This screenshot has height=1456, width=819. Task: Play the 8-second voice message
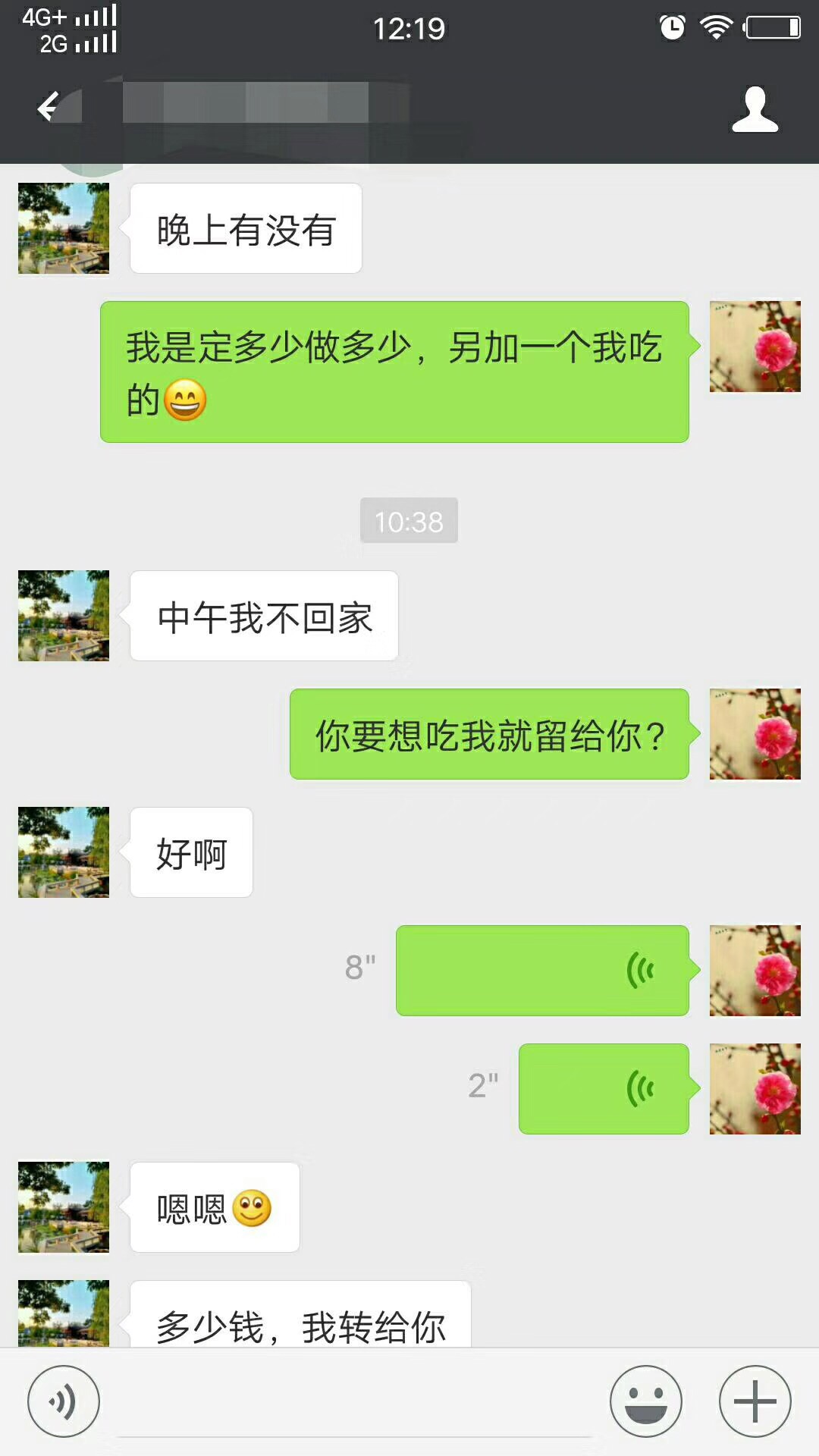(542, 971)
